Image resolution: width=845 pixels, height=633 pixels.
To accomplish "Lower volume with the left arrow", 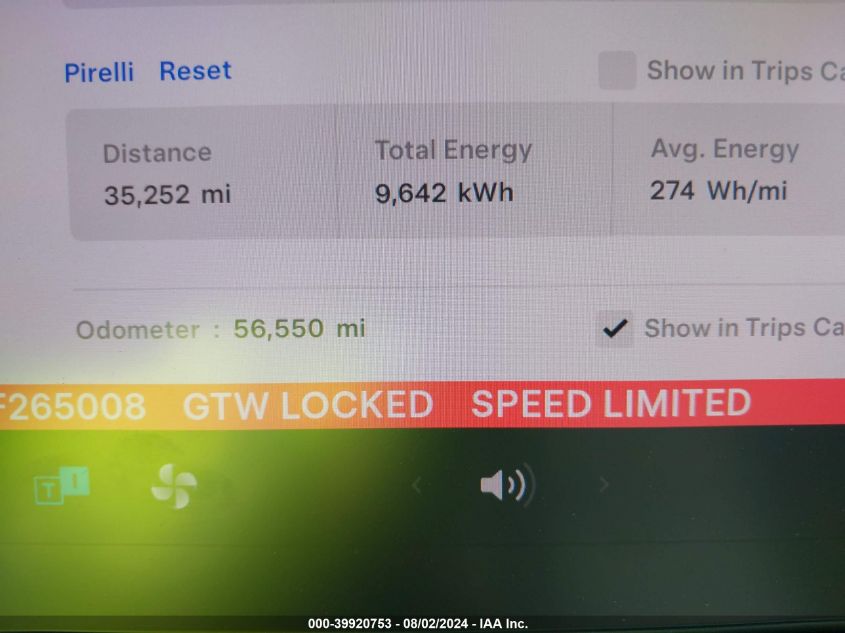I will click(417, 486).
